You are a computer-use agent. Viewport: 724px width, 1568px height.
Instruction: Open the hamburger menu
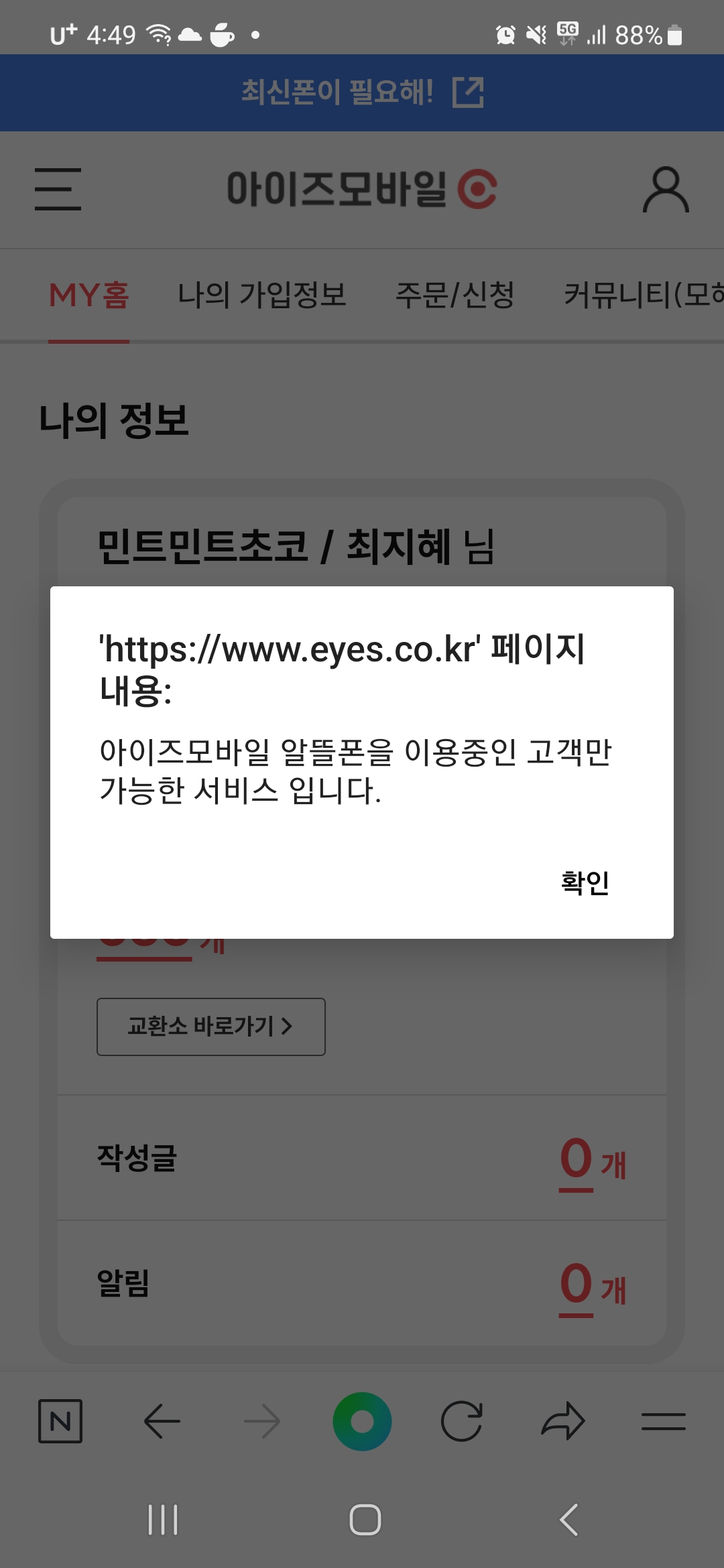(x=58, y=189)
